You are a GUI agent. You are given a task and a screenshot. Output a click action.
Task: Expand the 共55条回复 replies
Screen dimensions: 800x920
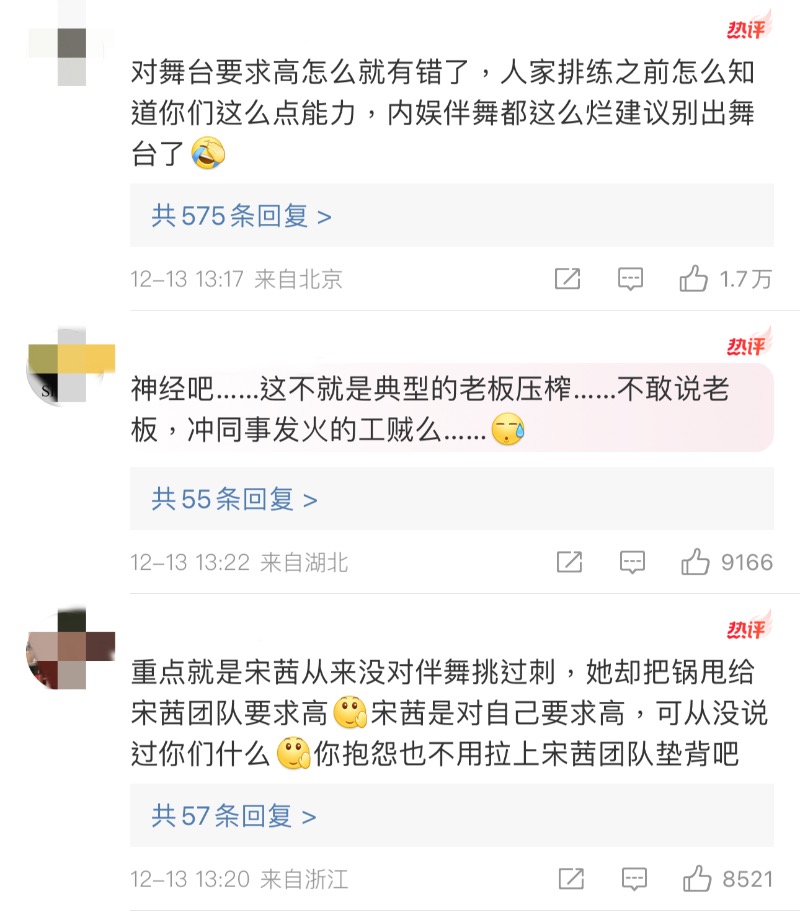pyautogui.click(x=234, y=499)
